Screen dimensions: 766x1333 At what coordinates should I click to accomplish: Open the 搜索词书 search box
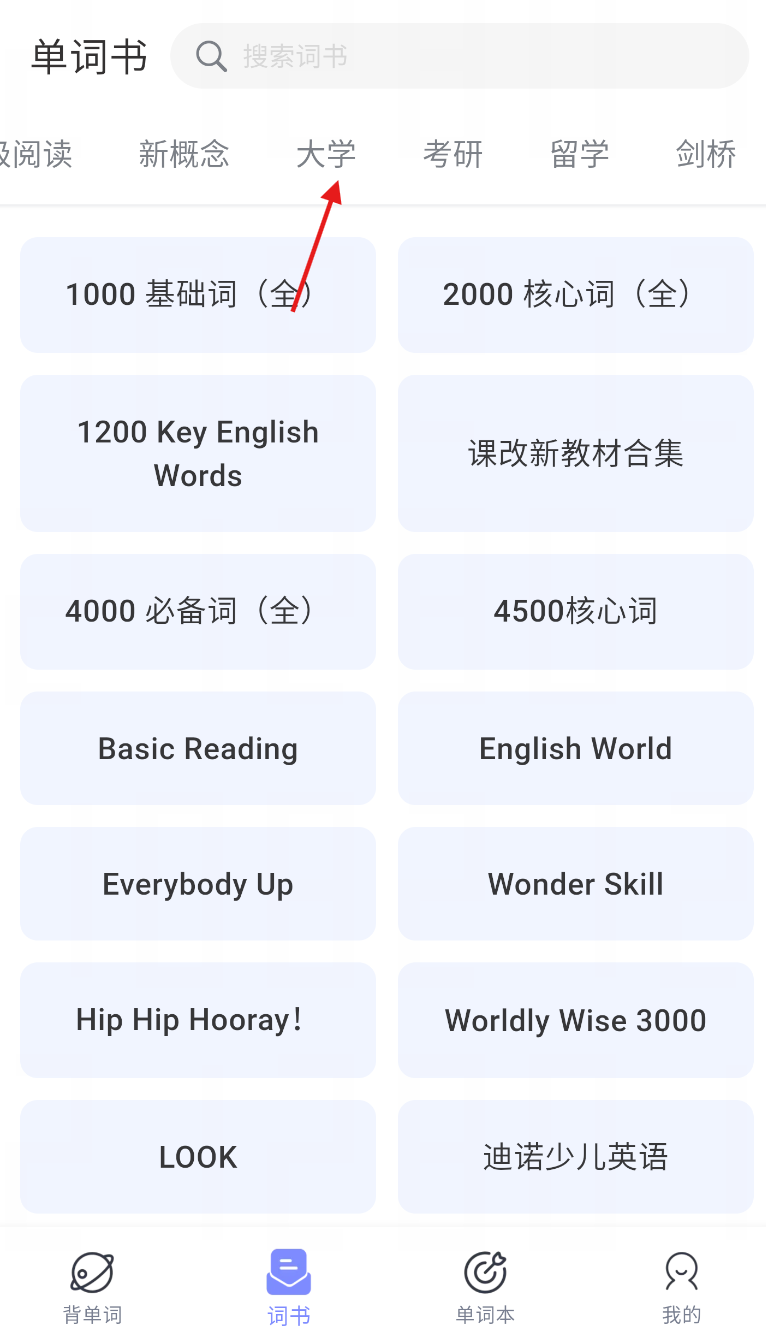click(459, 56)
